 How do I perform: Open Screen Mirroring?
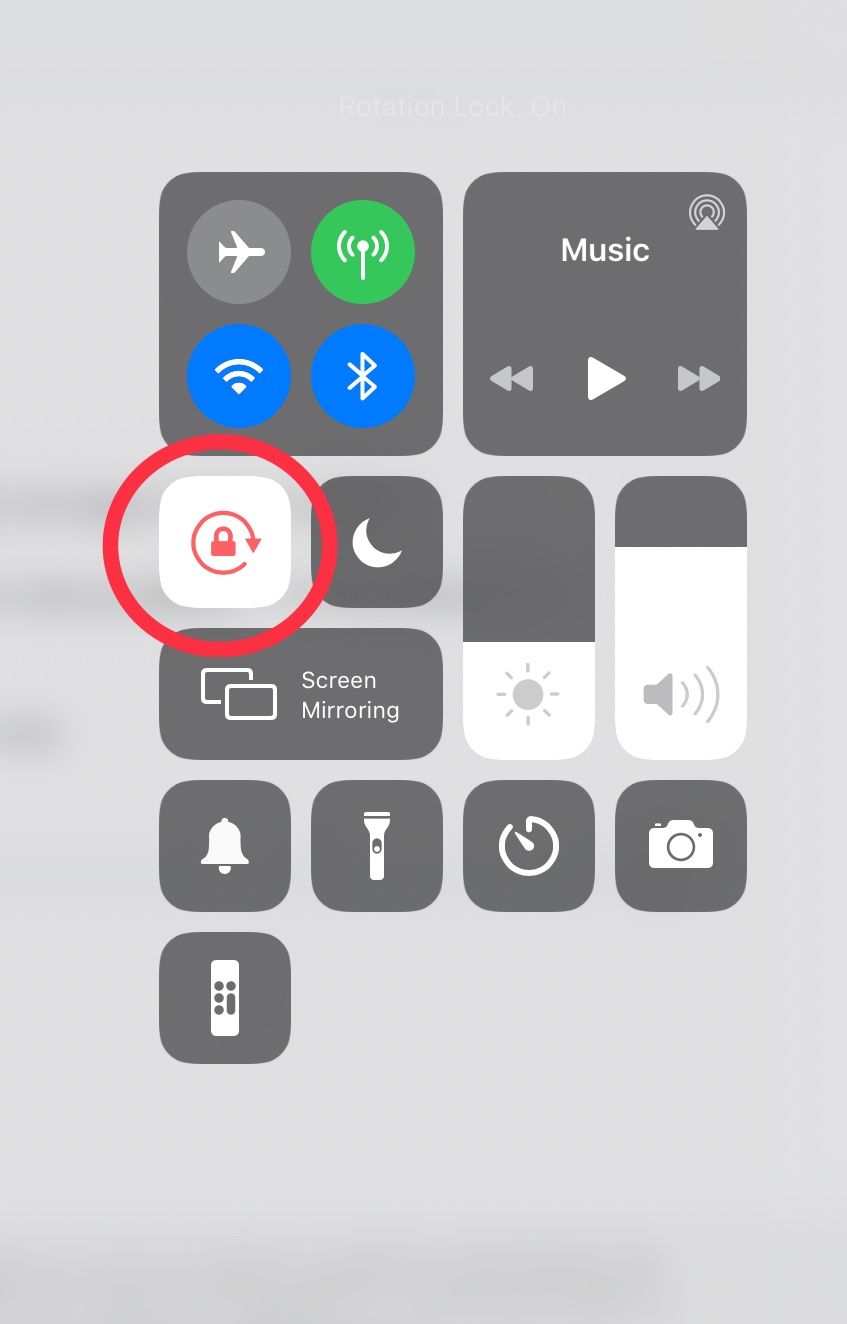pos(300,694)
